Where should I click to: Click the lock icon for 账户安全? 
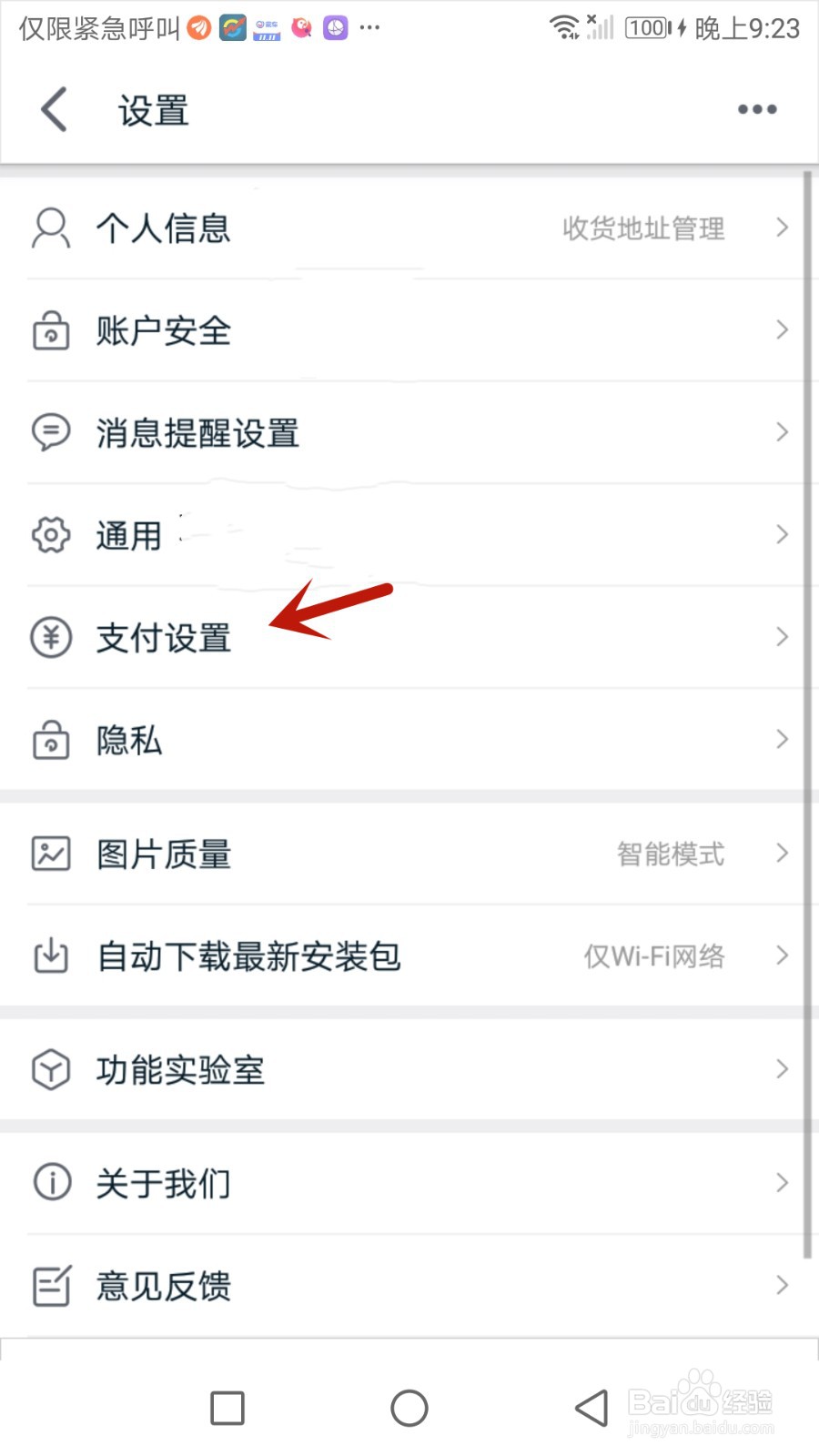pyautogui.click(x=51, y=330)
